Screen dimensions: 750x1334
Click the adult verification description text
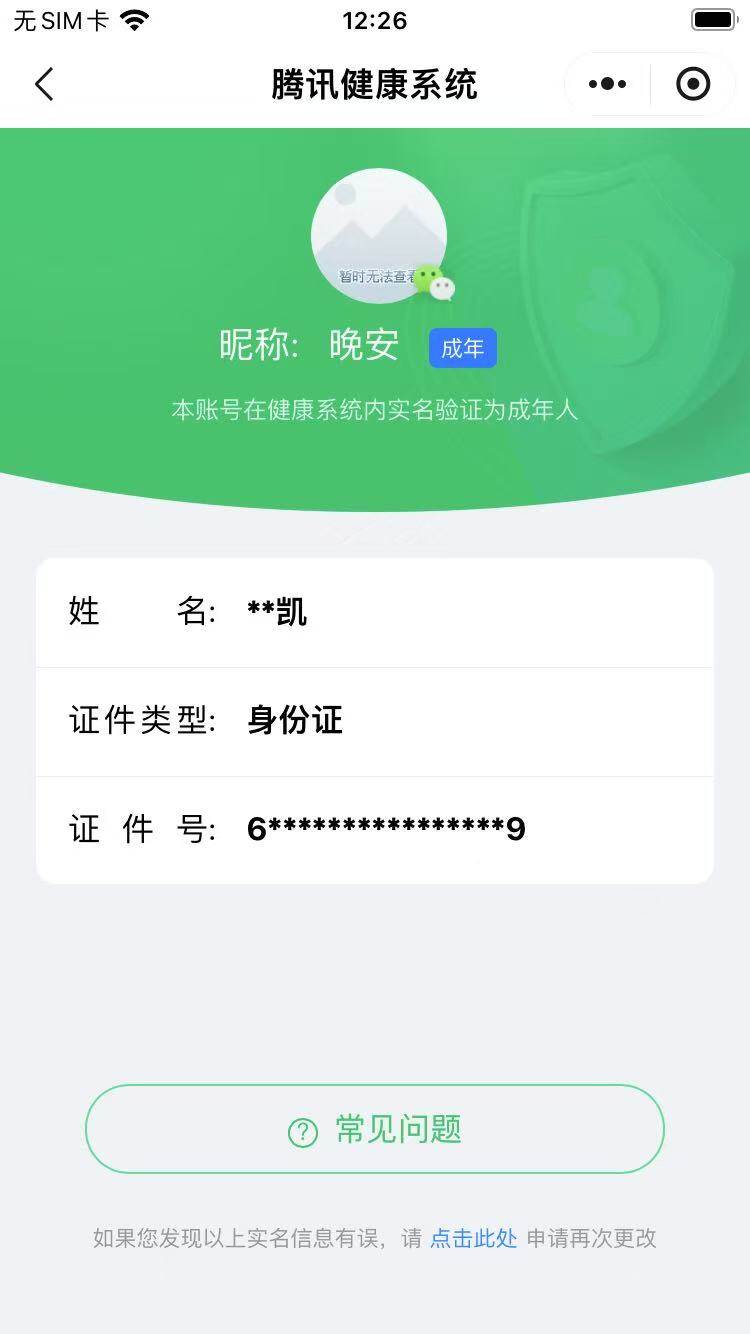coord(375,408)
